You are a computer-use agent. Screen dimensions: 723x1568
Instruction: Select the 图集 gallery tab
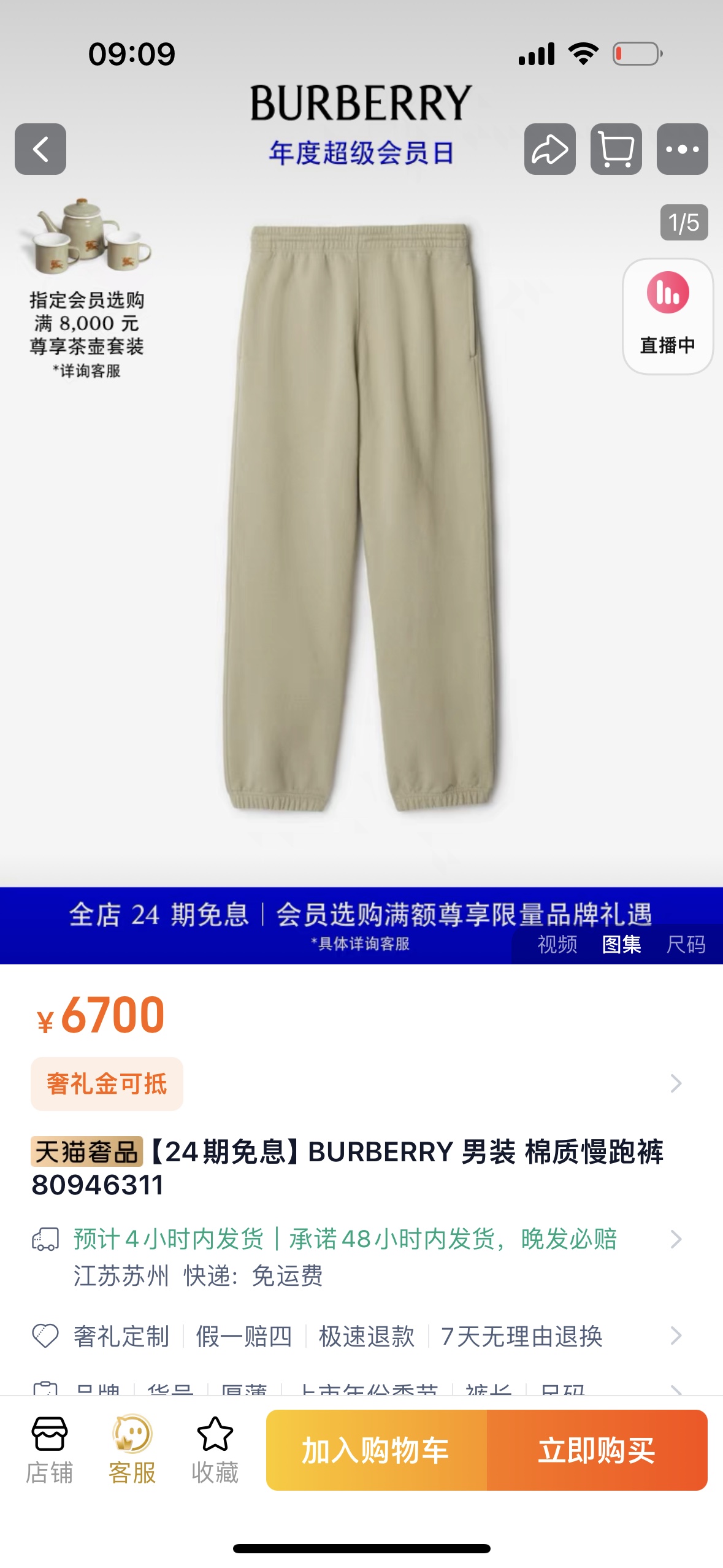point(621,944)
